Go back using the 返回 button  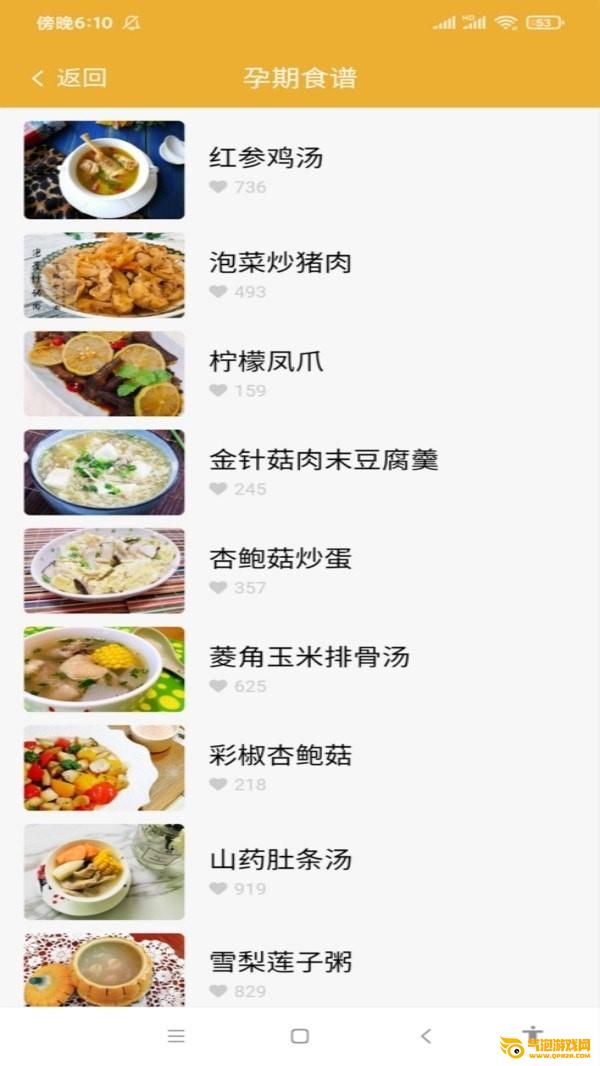(69, 78)
